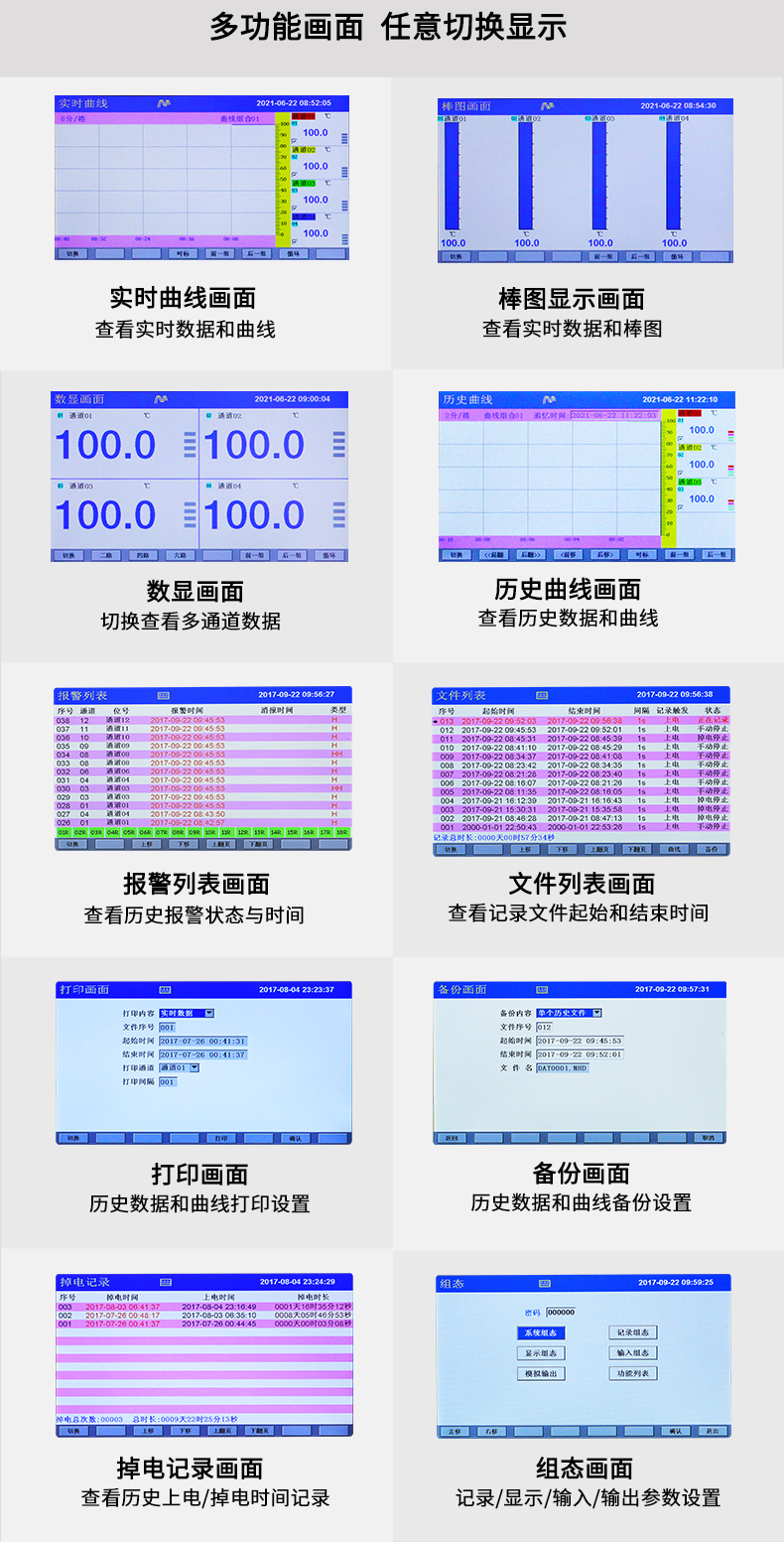The image size is (784, 1542).
Task: Click the 循环 cycle icon on curve screen toolbar
Action: [x=294, y=253]
